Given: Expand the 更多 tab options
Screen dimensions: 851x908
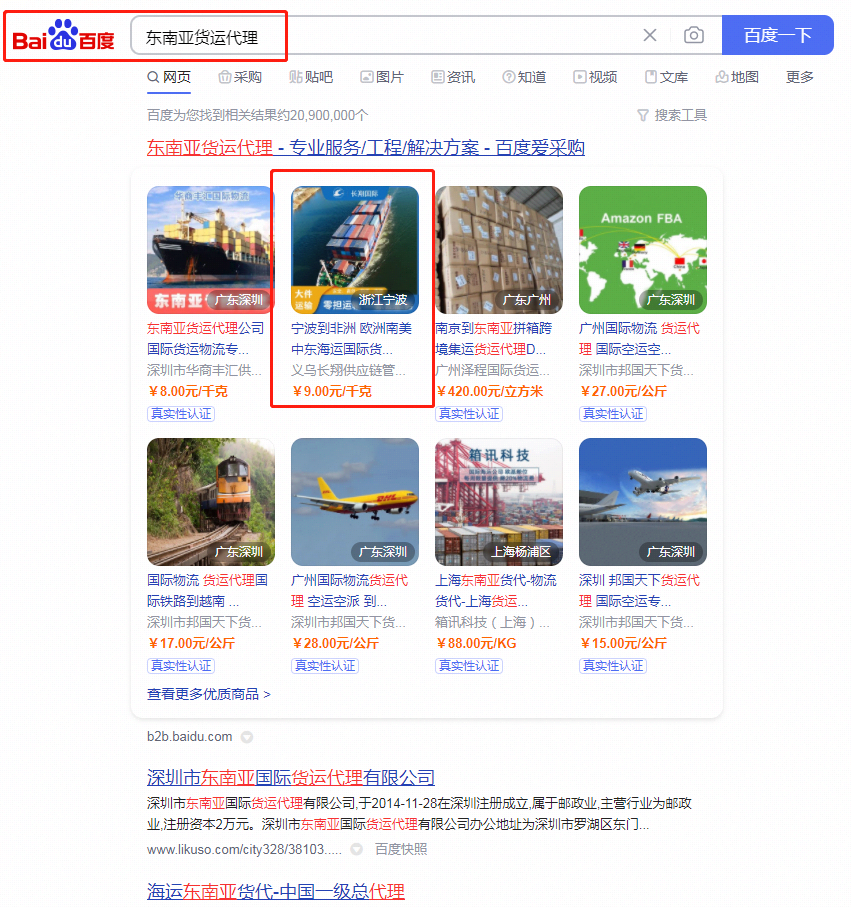Looking at the screenshot, I should point(799,77).
